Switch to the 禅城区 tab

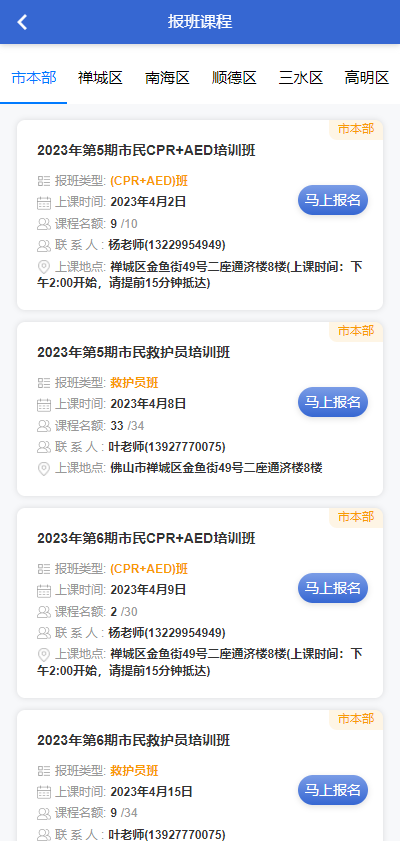point(100,78)
